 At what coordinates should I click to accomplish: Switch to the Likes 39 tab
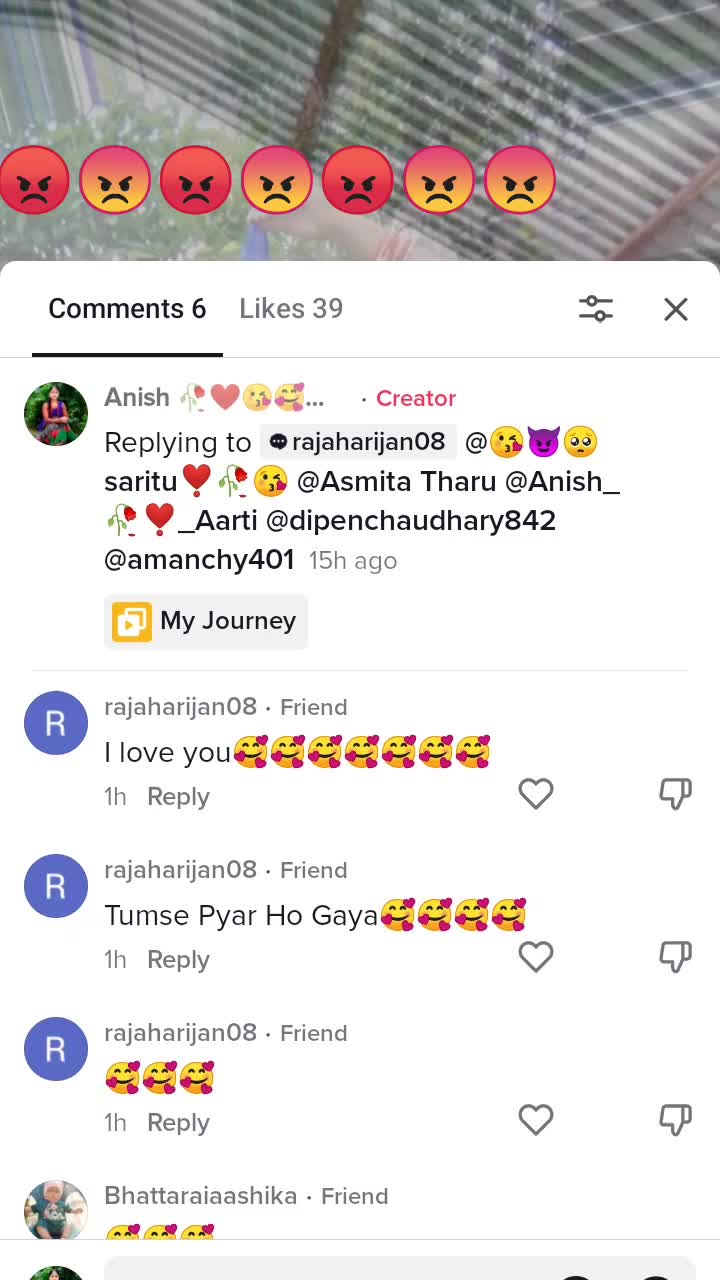(291, 309)
